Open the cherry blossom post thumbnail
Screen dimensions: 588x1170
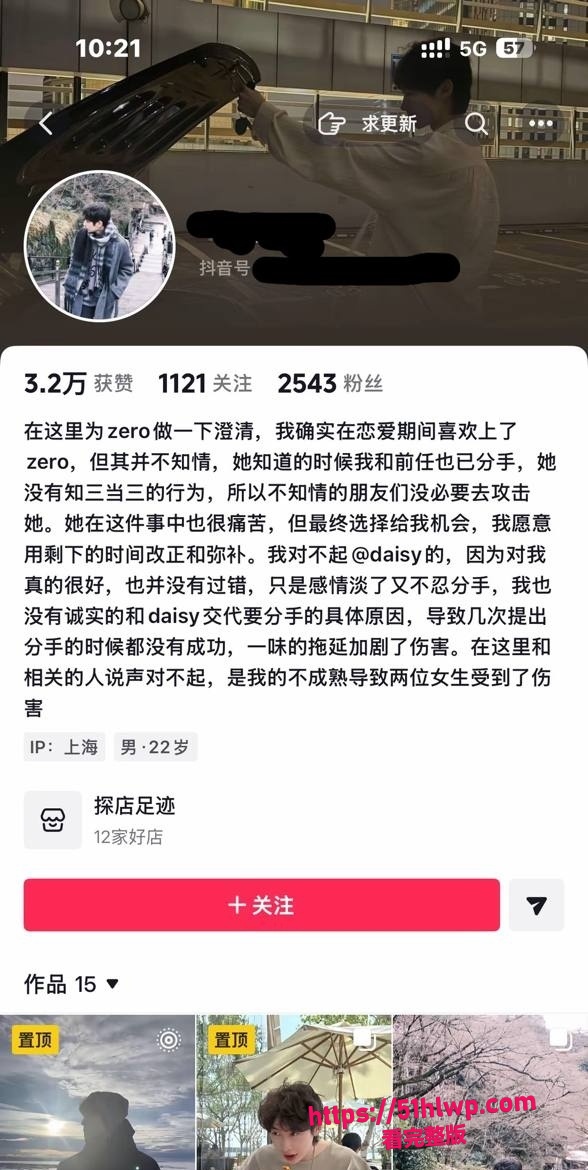point(491,1092)
